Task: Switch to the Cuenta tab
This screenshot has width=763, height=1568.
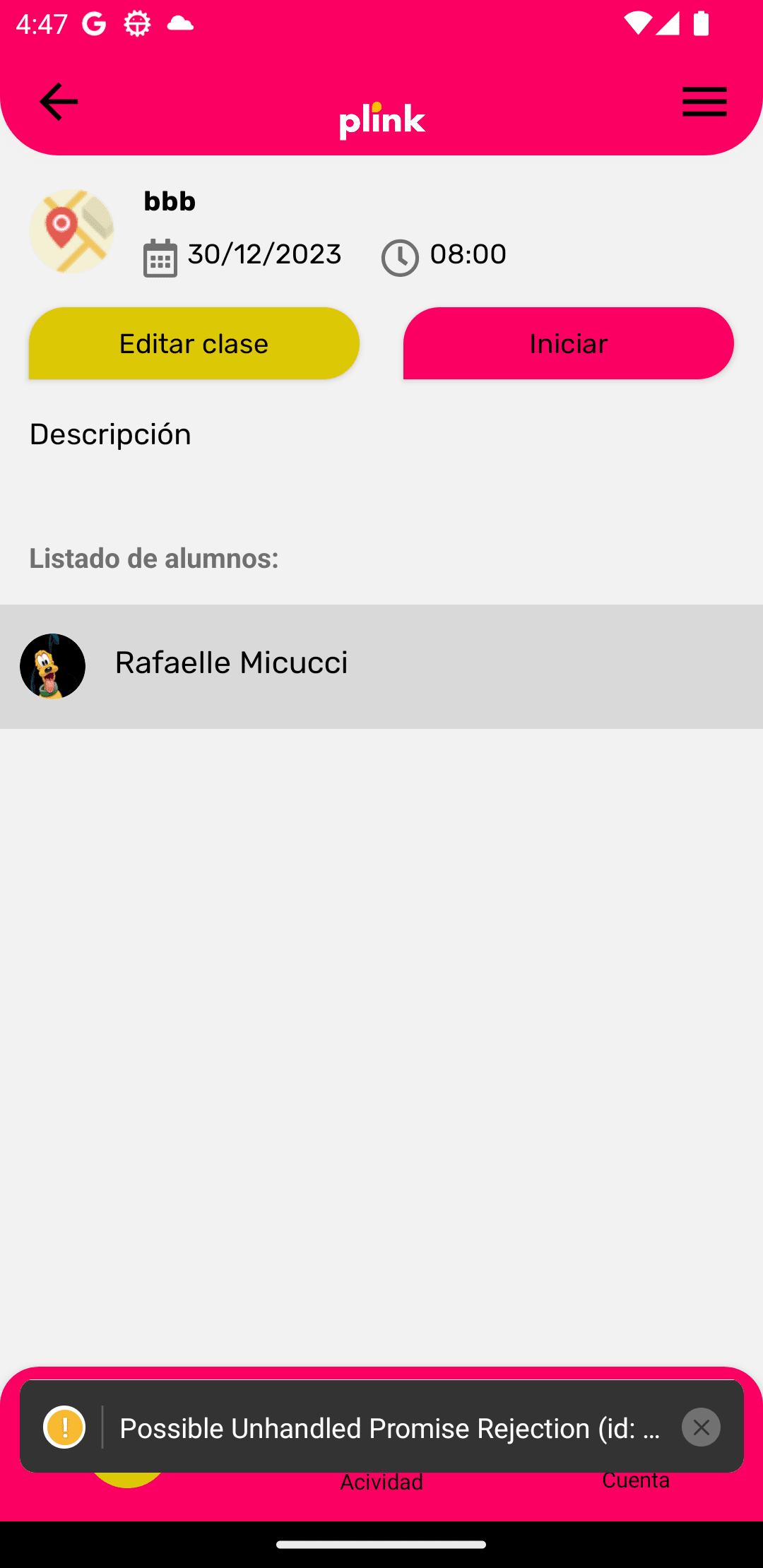Action: (x=636, y=1481)
